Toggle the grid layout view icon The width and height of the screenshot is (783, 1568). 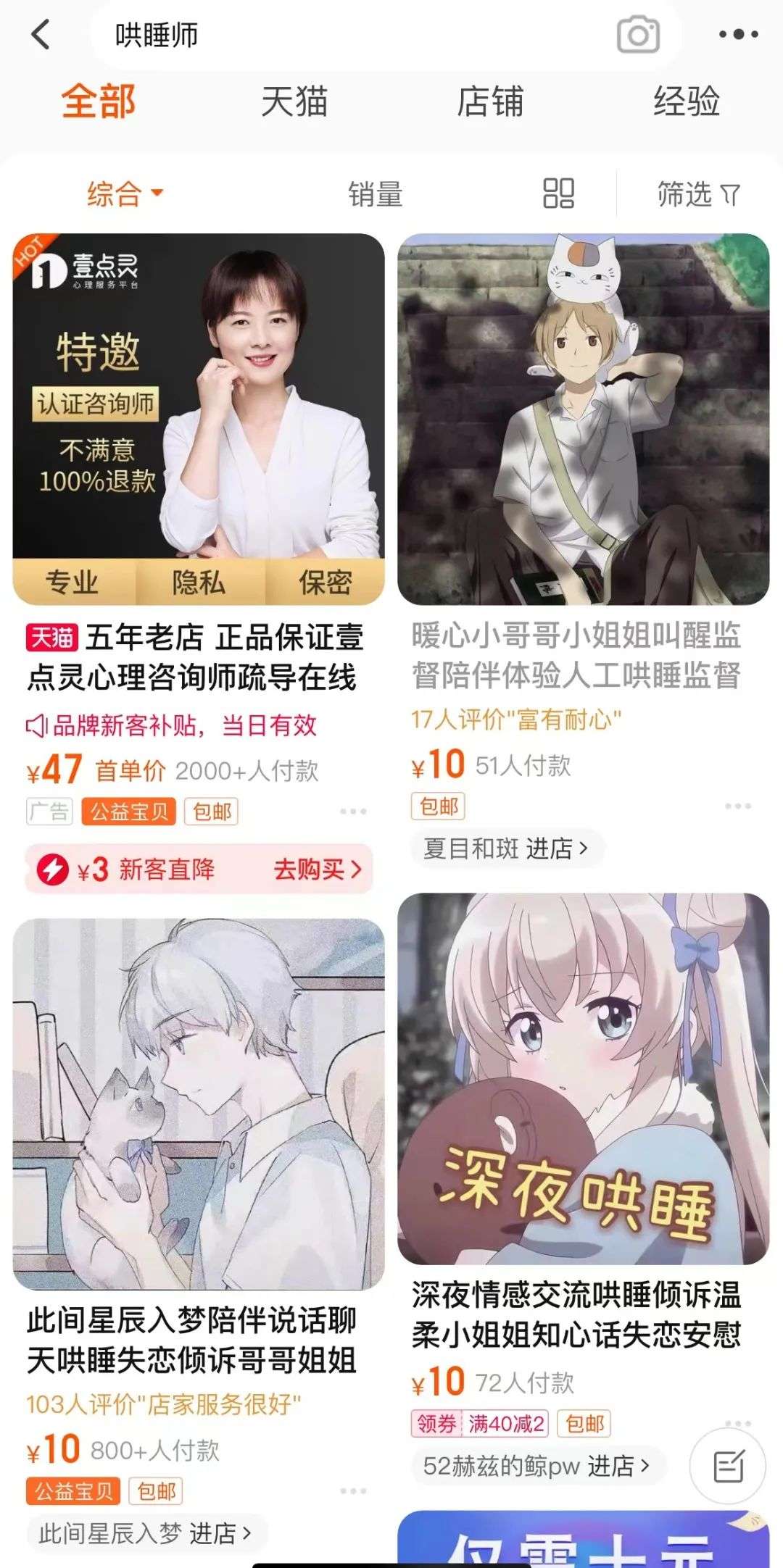(x=558, y=193)
